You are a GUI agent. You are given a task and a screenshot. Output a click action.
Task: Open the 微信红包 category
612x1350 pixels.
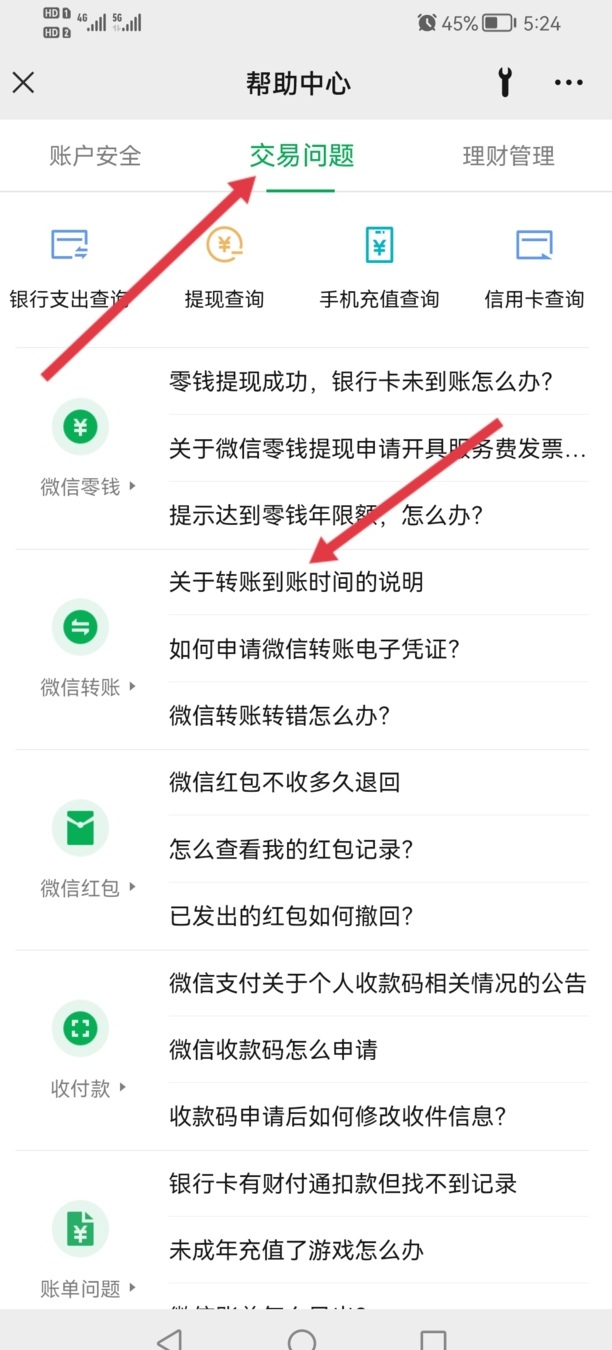pyautogui.click(x=80, y=848)
